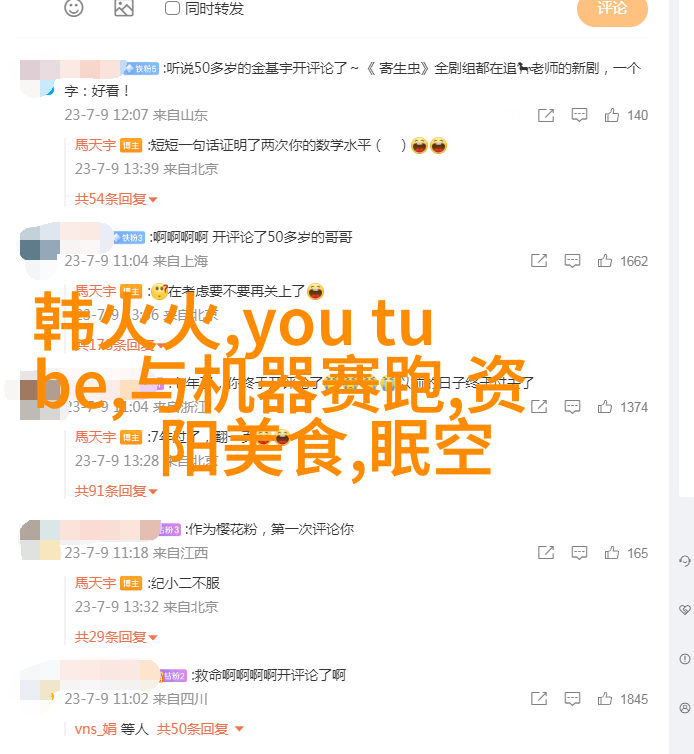Open the vns_娟 user profile
694x754 pixels.
coord(97,729)
